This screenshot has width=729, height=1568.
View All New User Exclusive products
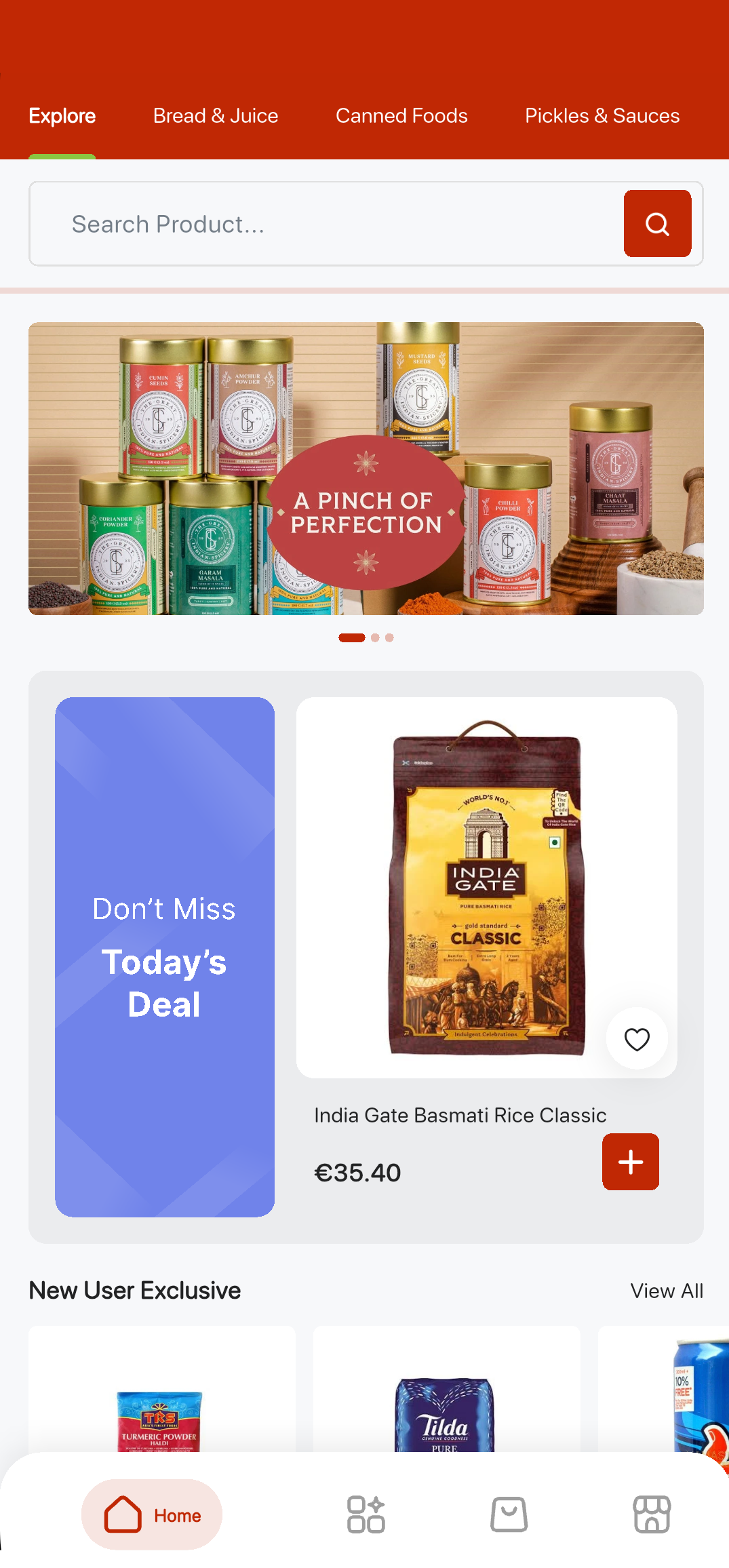[x=667, y=1291]
